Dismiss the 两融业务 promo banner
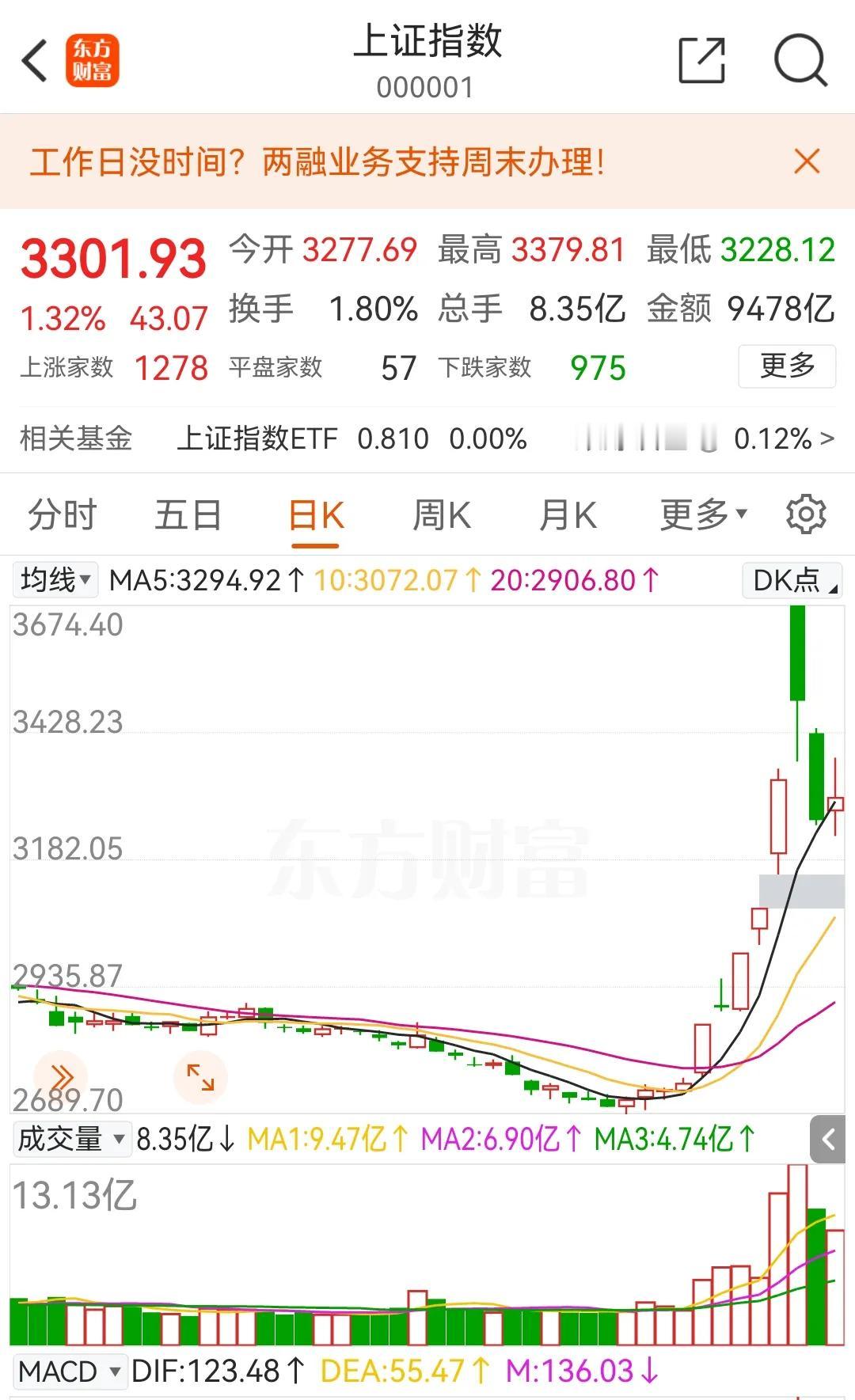 [x=807, y=161]
